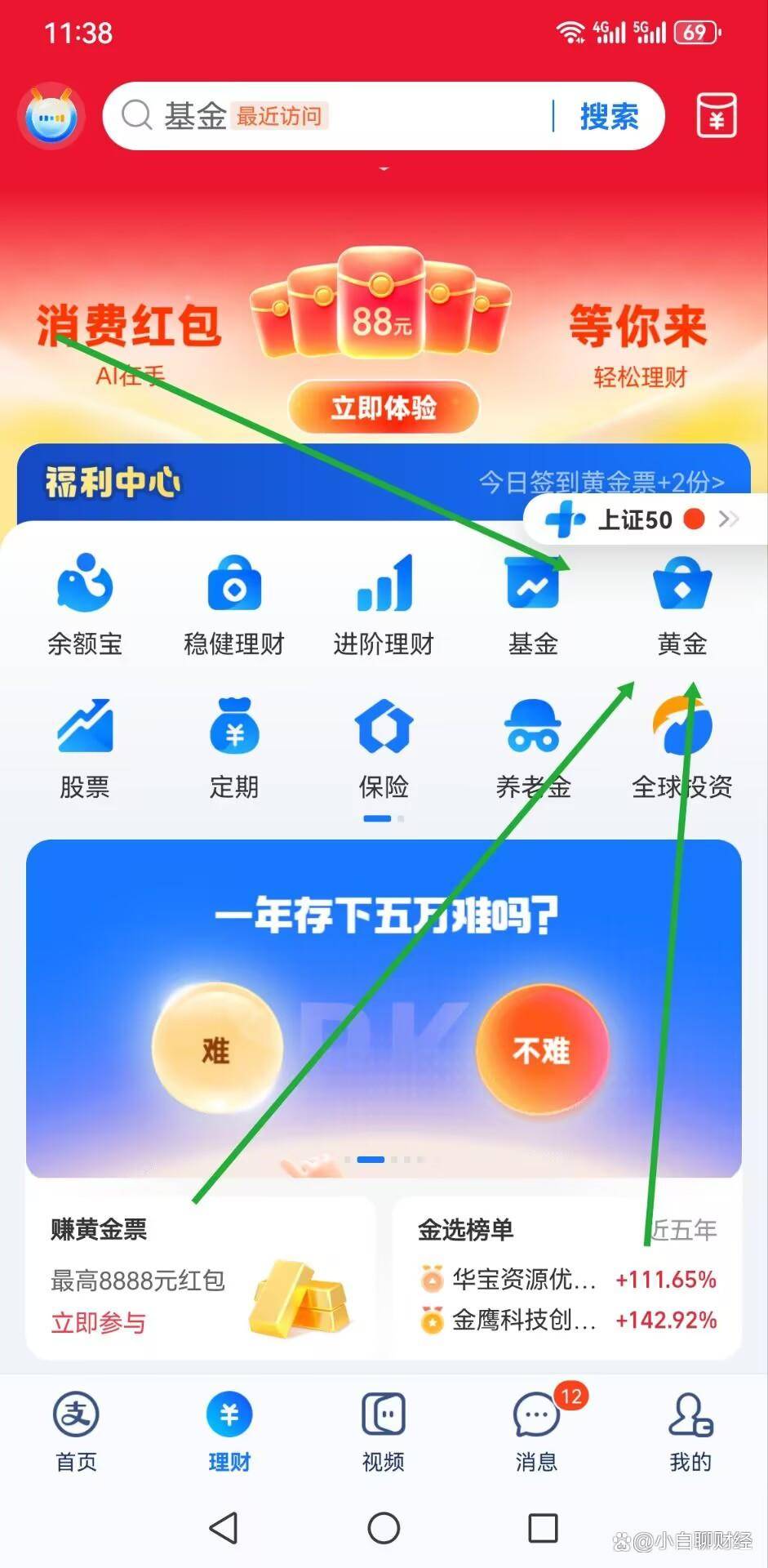Open the AI assistant robot icon
This screenshot has width=768, height=1568.
pyautogui.click(x=51, y=117)
